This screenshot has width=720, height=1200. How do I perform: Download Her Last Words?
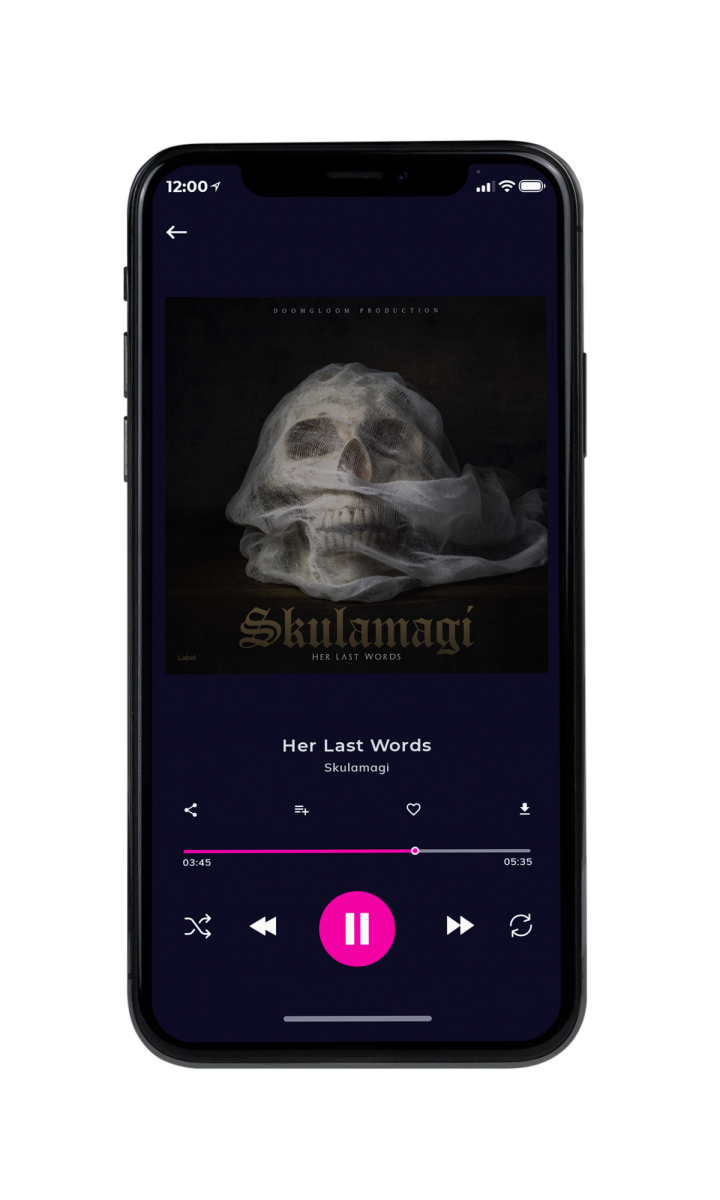[x=524, y=809]
